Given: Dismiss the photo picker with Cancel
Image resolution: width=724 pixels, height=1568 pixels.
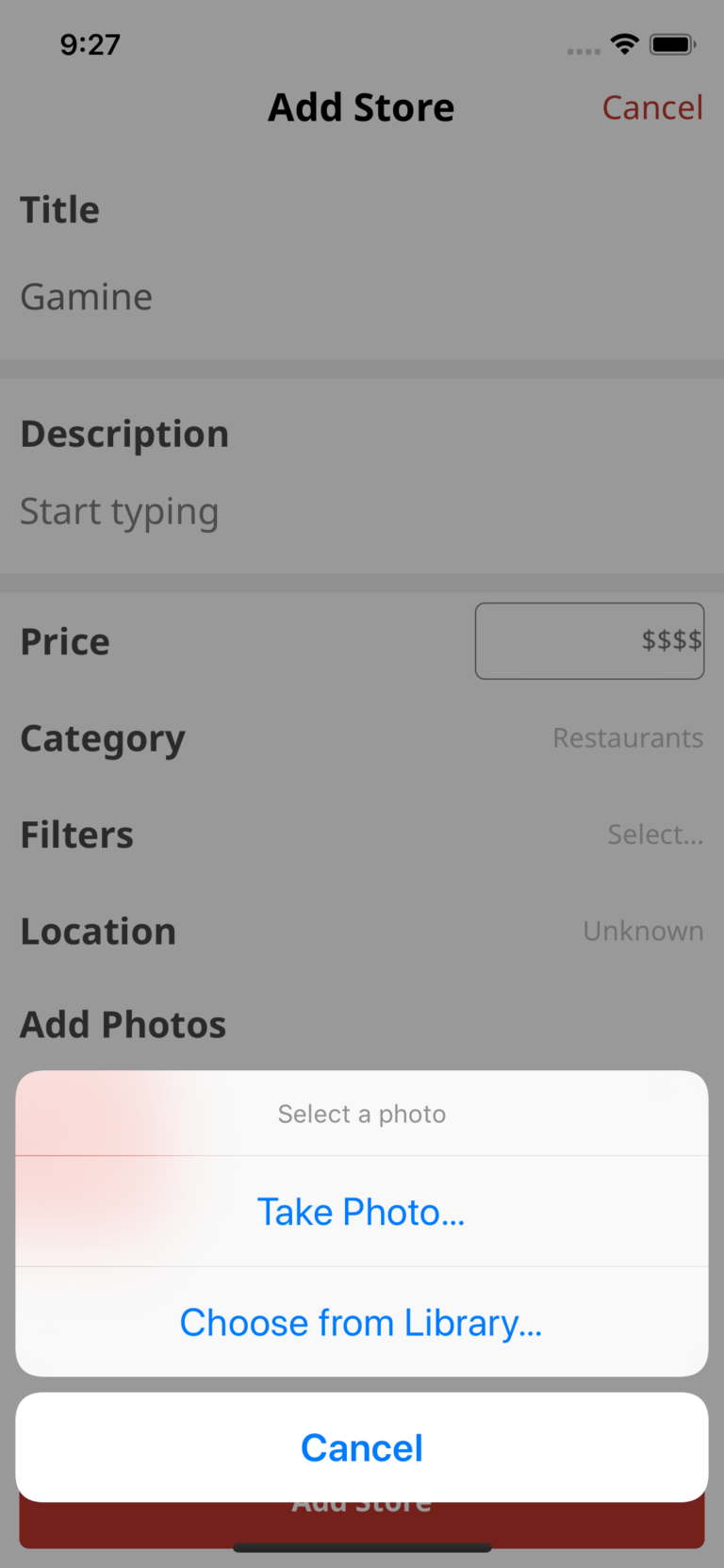Looking at the screenshot, I should tap(361, 1446).
